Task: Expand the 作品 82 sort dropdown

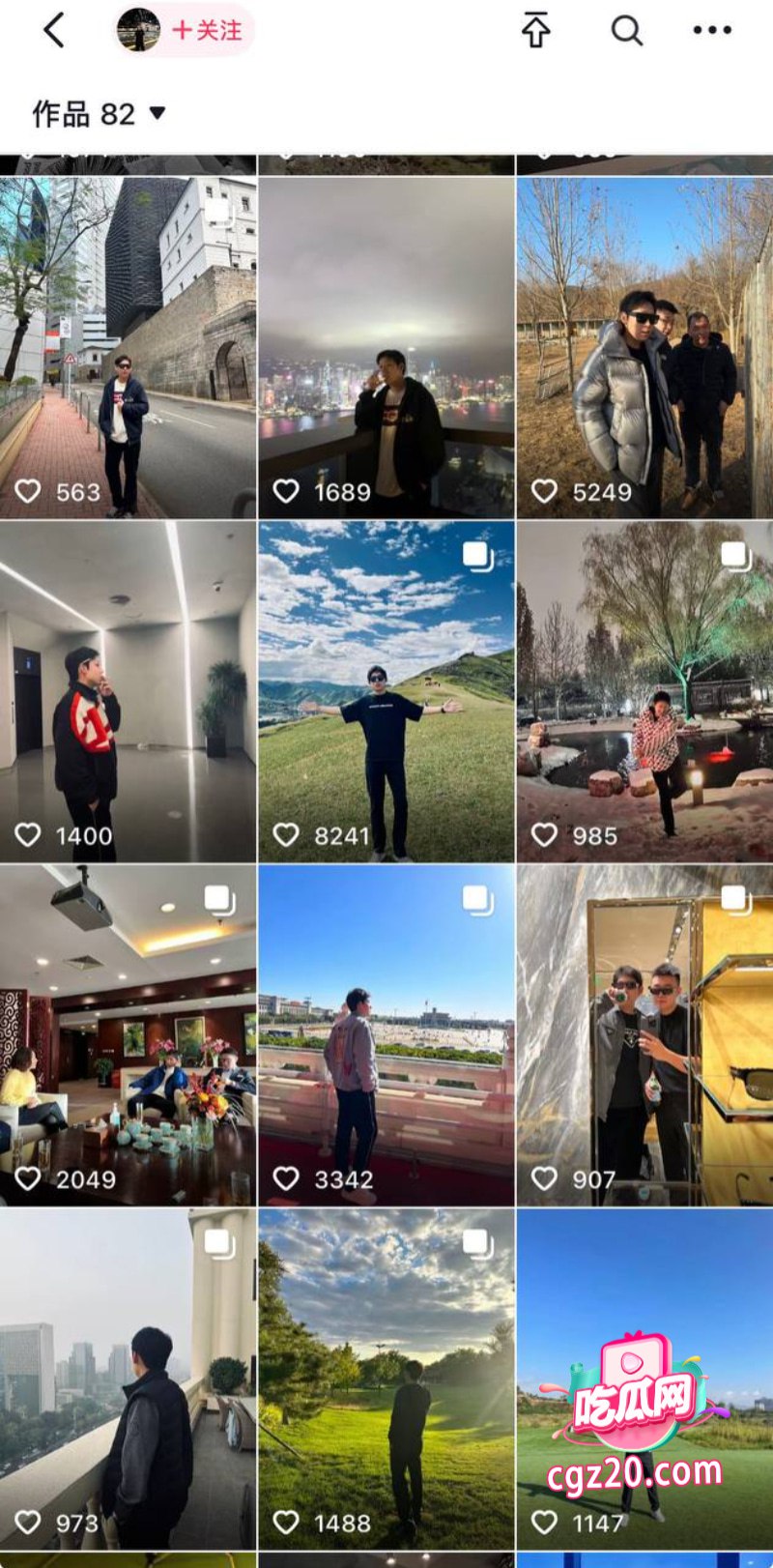Action: [x=99, y=114]
